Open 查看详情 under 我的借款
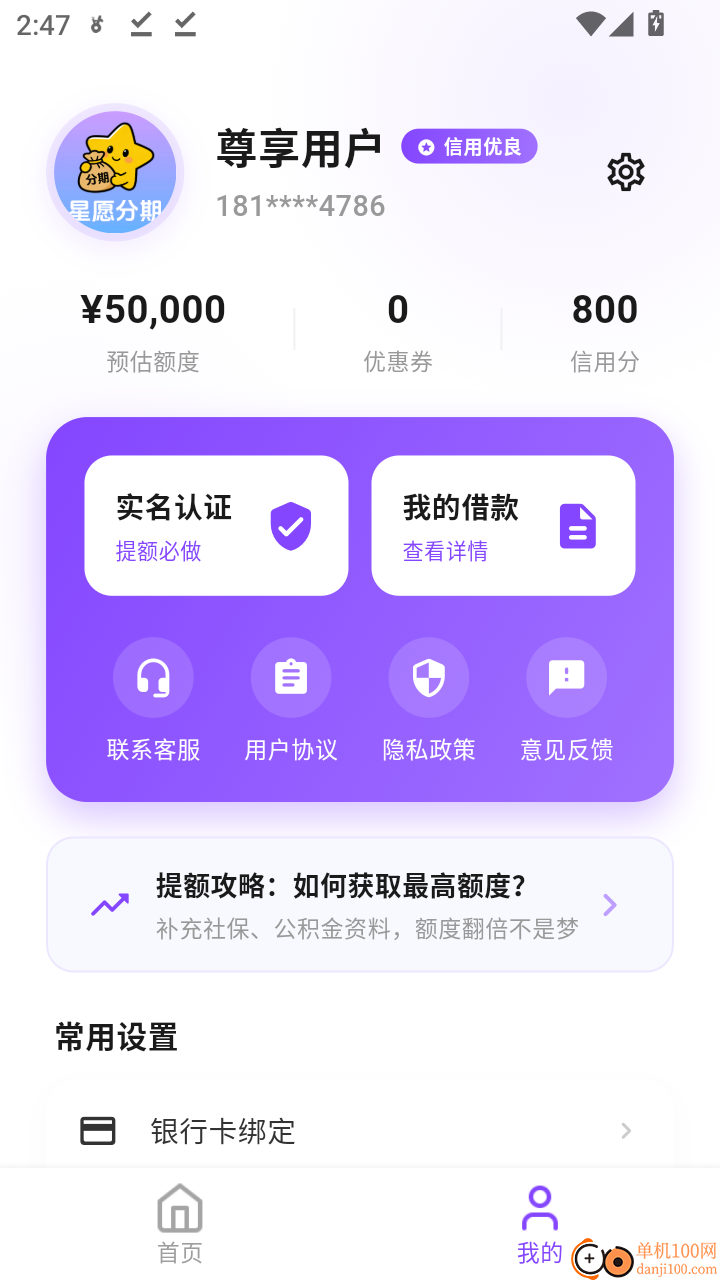The width and height of the screenshot is (720, 1280). click(443, 552)
